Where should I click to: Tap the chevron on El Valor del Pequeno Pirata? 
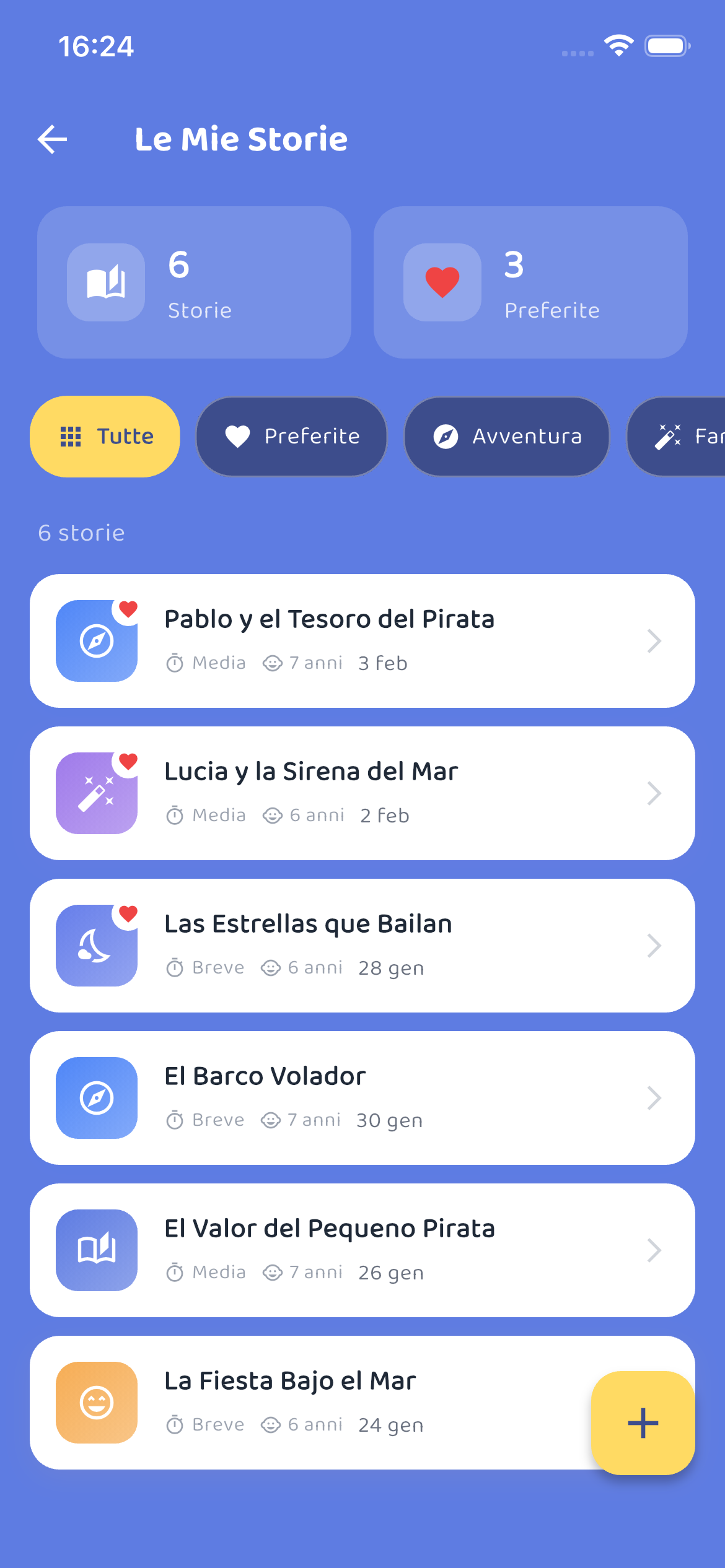point(654,1250)
